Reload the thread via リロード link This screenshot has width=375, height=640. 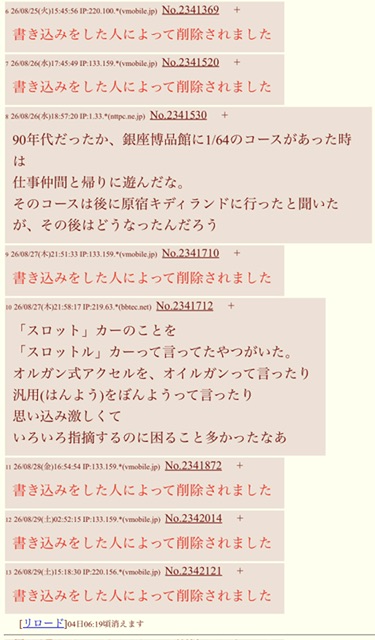point(43,623)
